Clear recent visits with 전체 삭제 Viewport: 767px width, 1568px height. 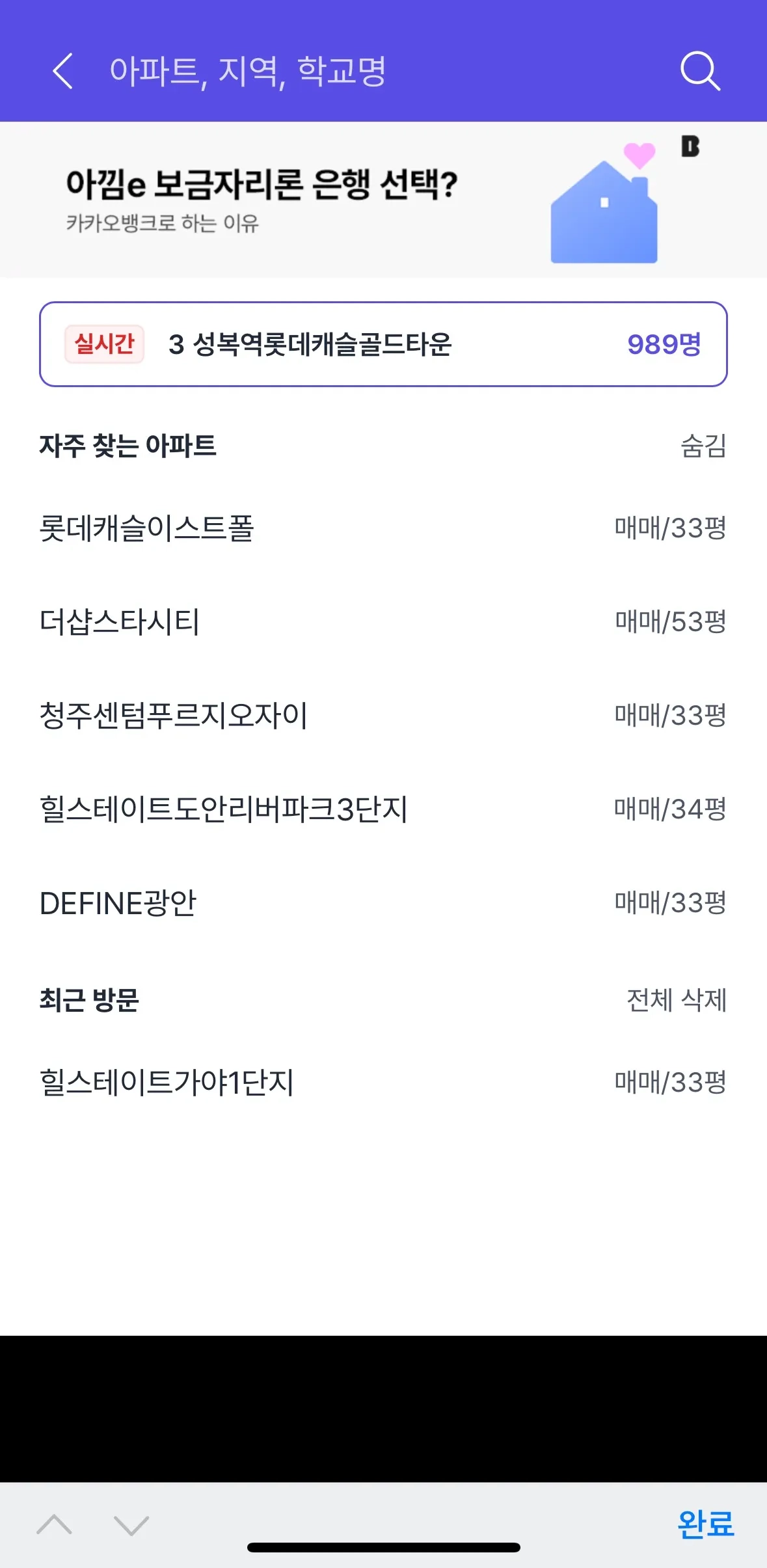(x=676, y=1000)
